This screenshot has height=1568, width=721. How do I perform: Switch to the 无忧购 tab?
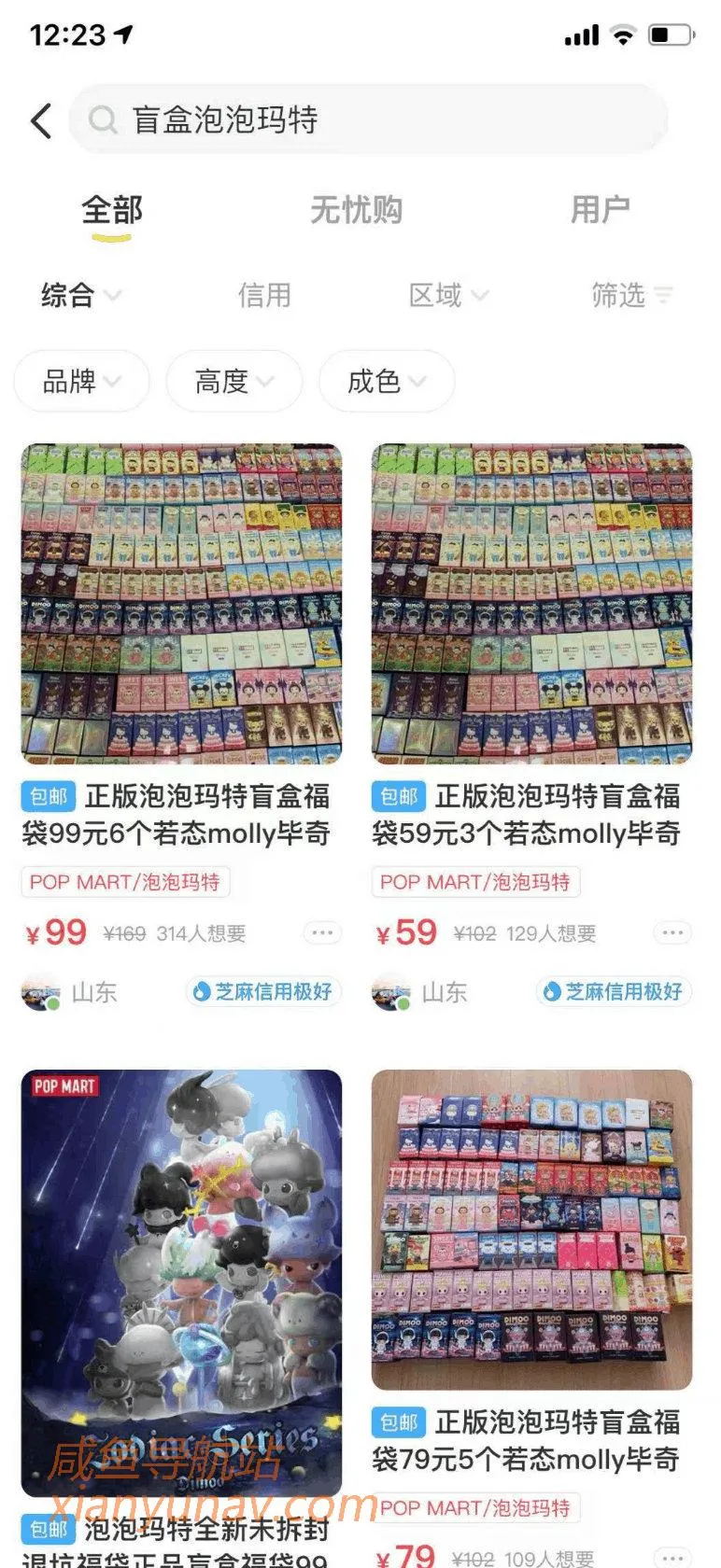point(356,210)
